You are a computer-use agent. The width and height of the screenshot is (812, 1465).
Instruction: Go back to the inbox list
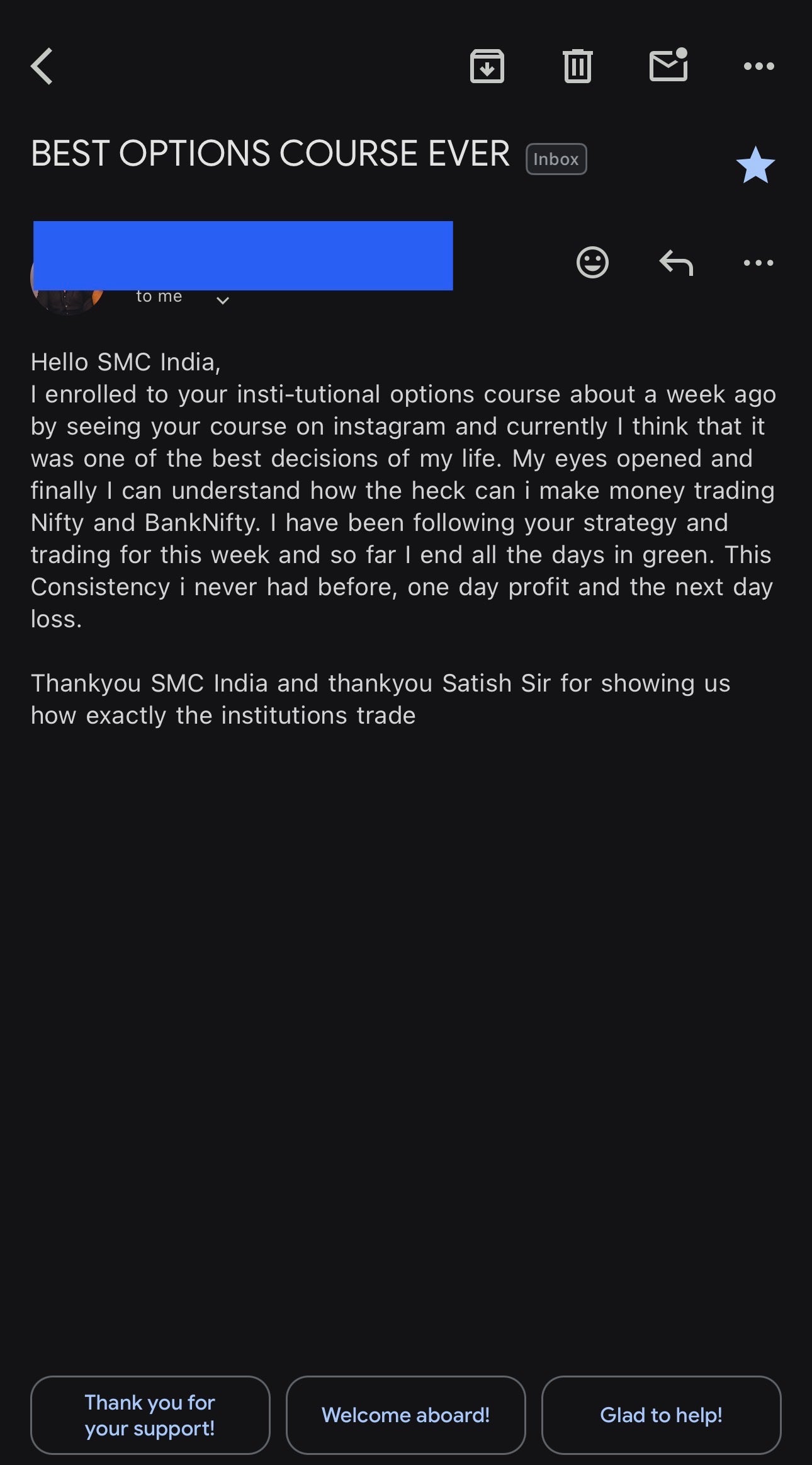pos(42,66)
